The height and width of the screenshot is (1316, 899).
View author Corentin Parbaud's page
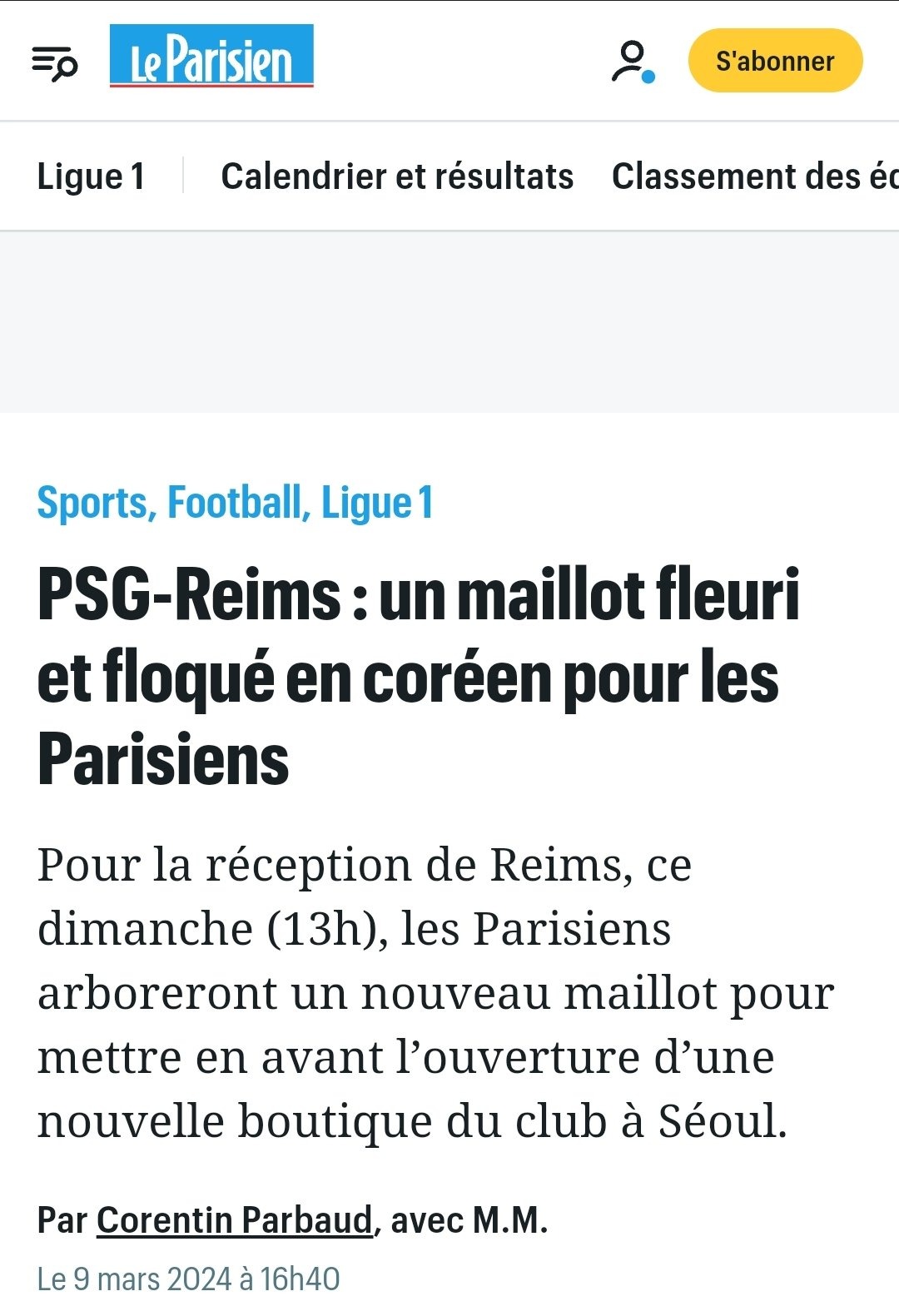[235, 1220]
